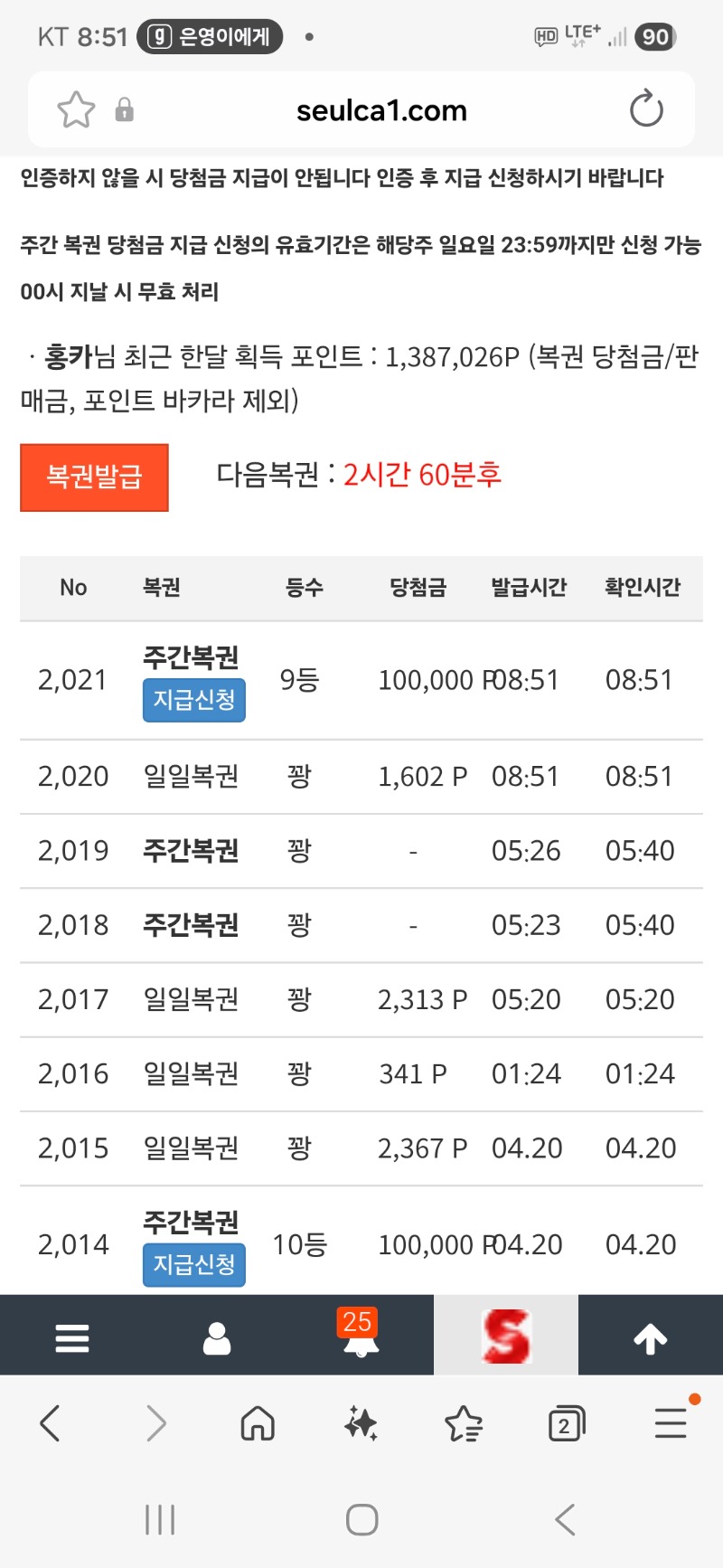Viewport: 723px width, 1568px height.
Task: View the two open tabs
Action: click(566, 1423)
